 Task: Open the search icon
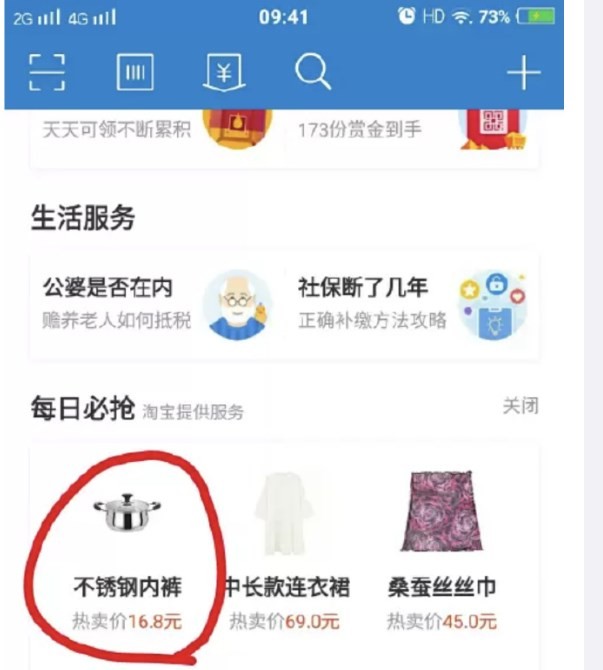pos(312,72)
